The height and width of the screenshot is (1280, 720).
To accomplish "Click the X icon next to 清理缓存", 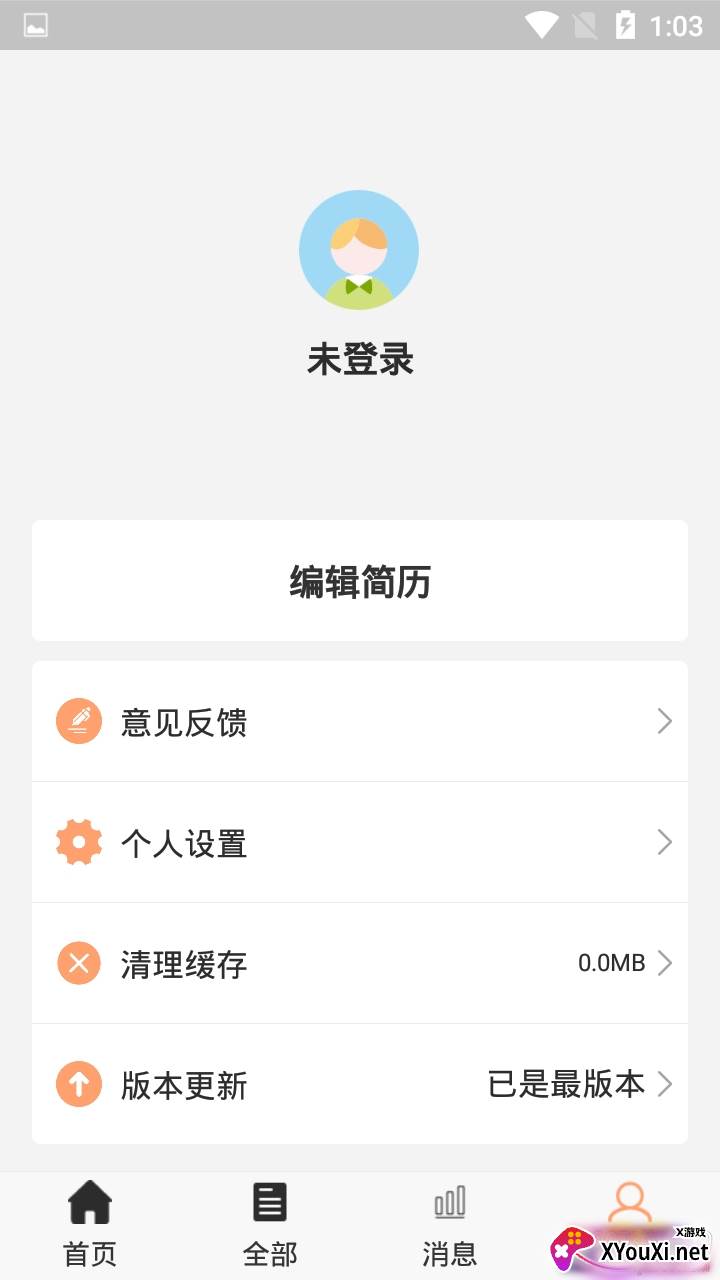I will pos(79,963).
